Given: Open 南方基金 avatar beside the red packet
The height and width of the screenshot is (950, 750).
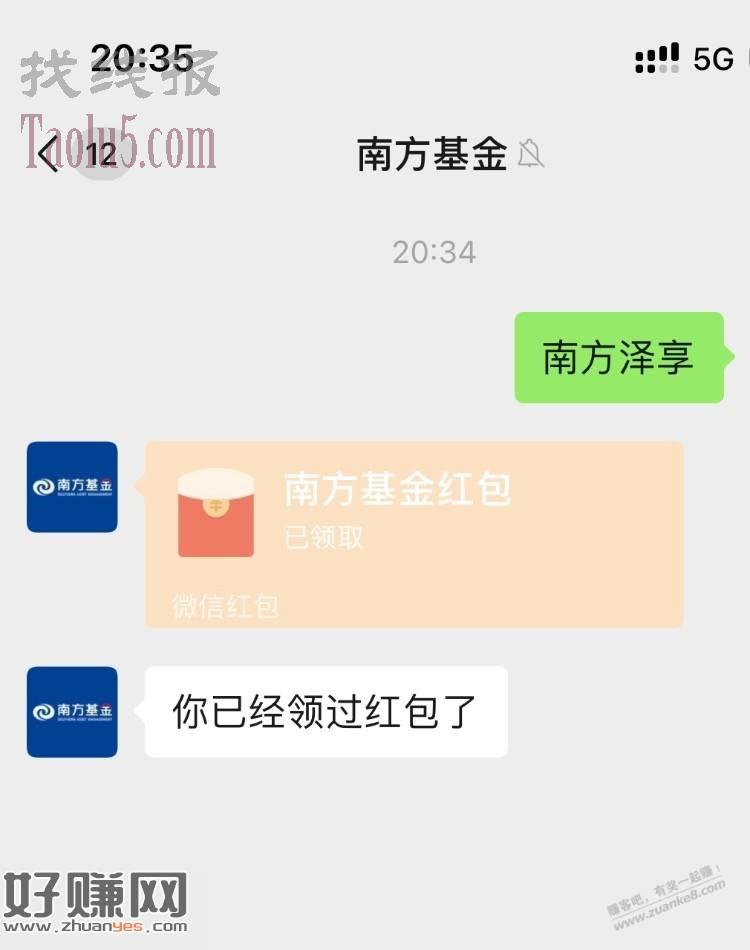Looking at the screenshot, I should (x=72, y=487).
